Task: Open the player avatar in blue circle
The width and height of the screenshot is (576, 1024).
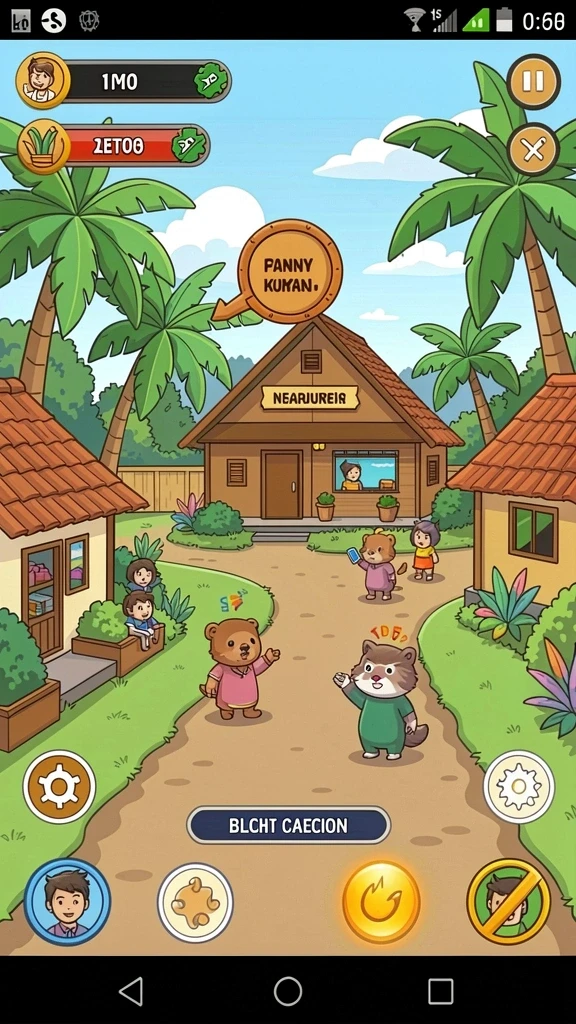Action: click(x=67, y=902)
